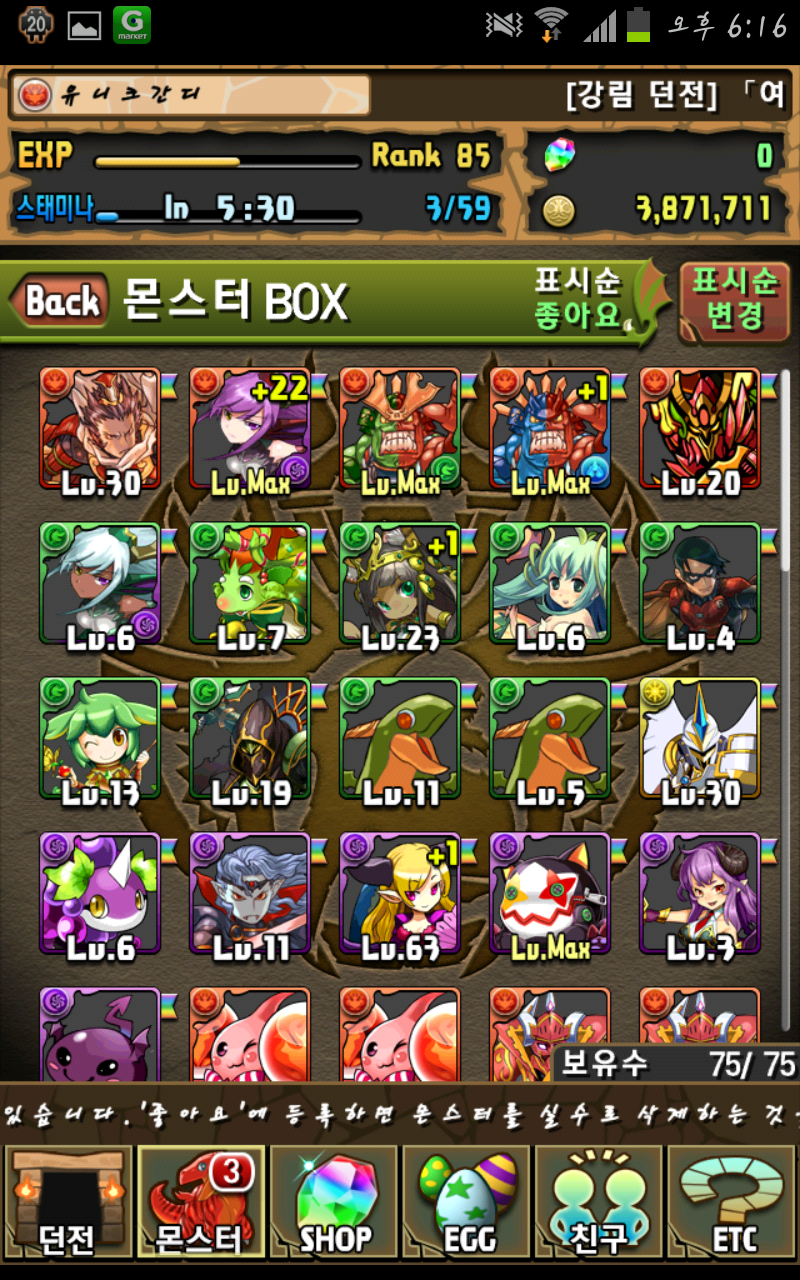Tap the Back button
The image size is (800, 1280).
coord(62,301)
